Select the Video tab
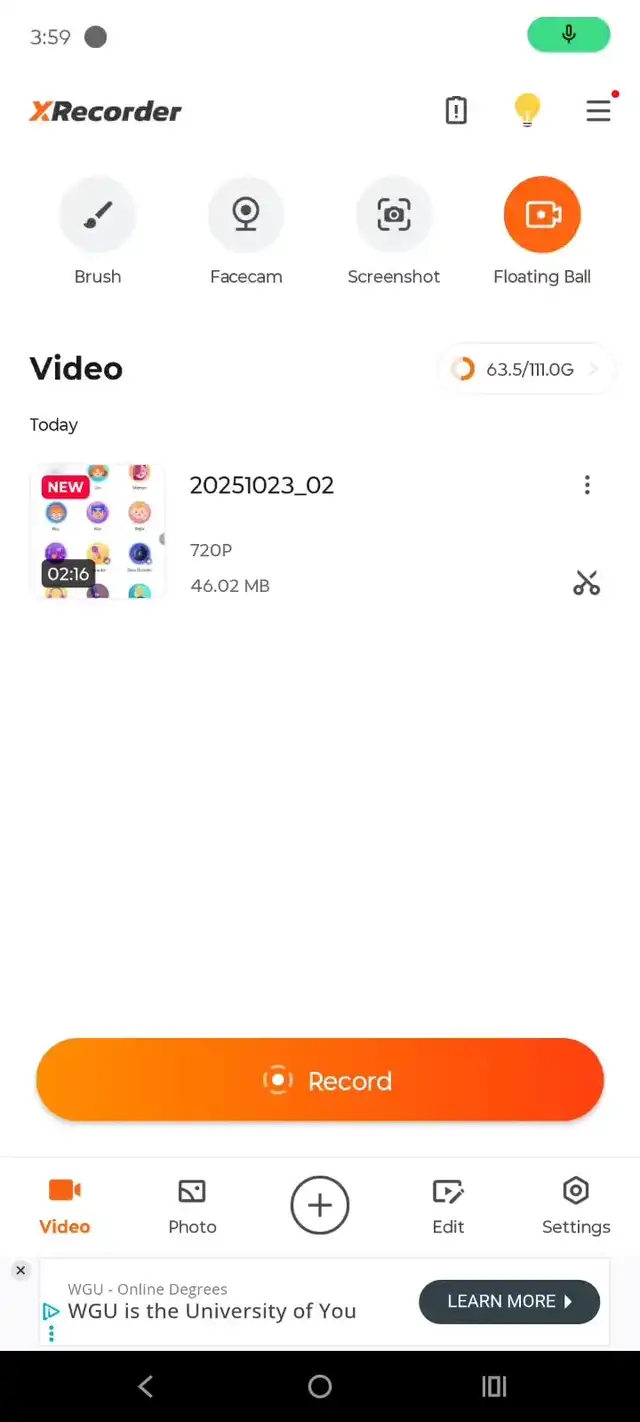 65,1204
